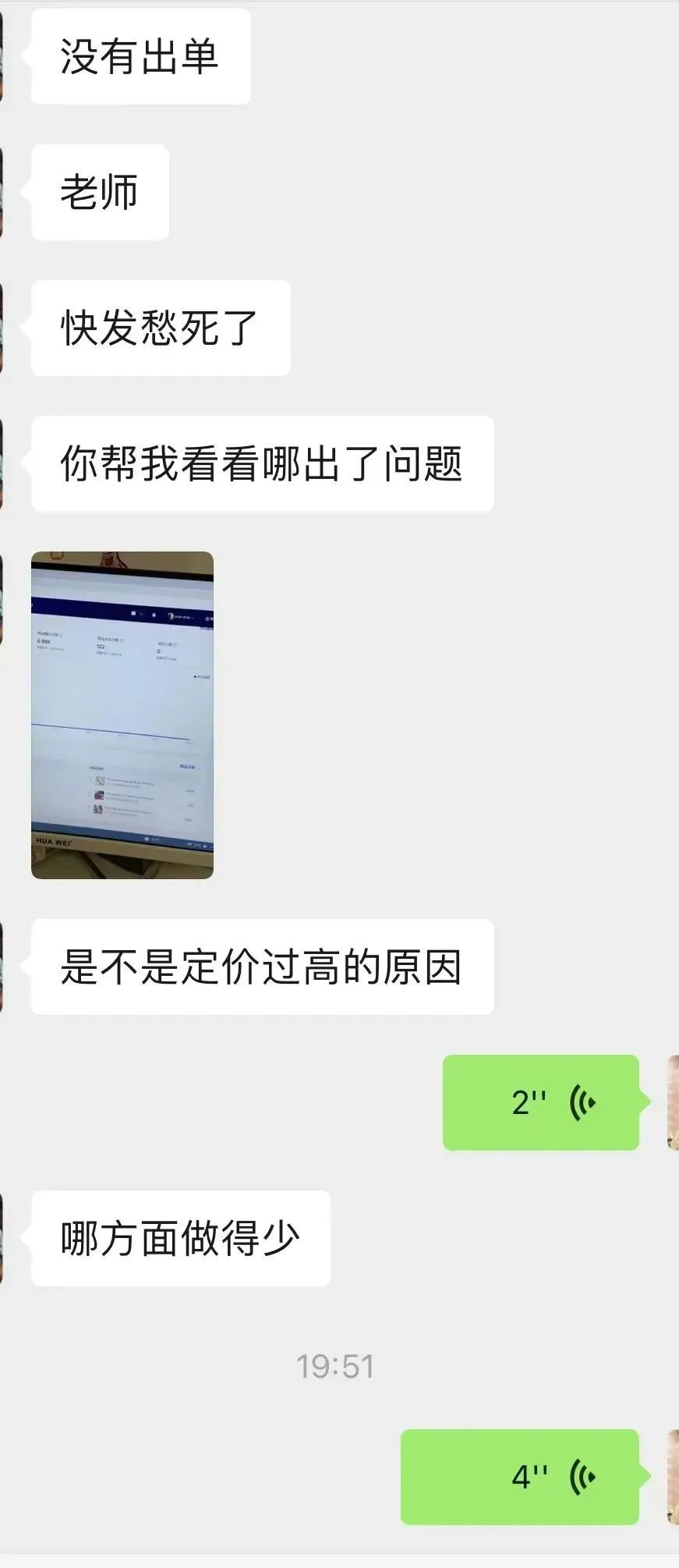Play the 4-second voice message

pos(520,1477)
